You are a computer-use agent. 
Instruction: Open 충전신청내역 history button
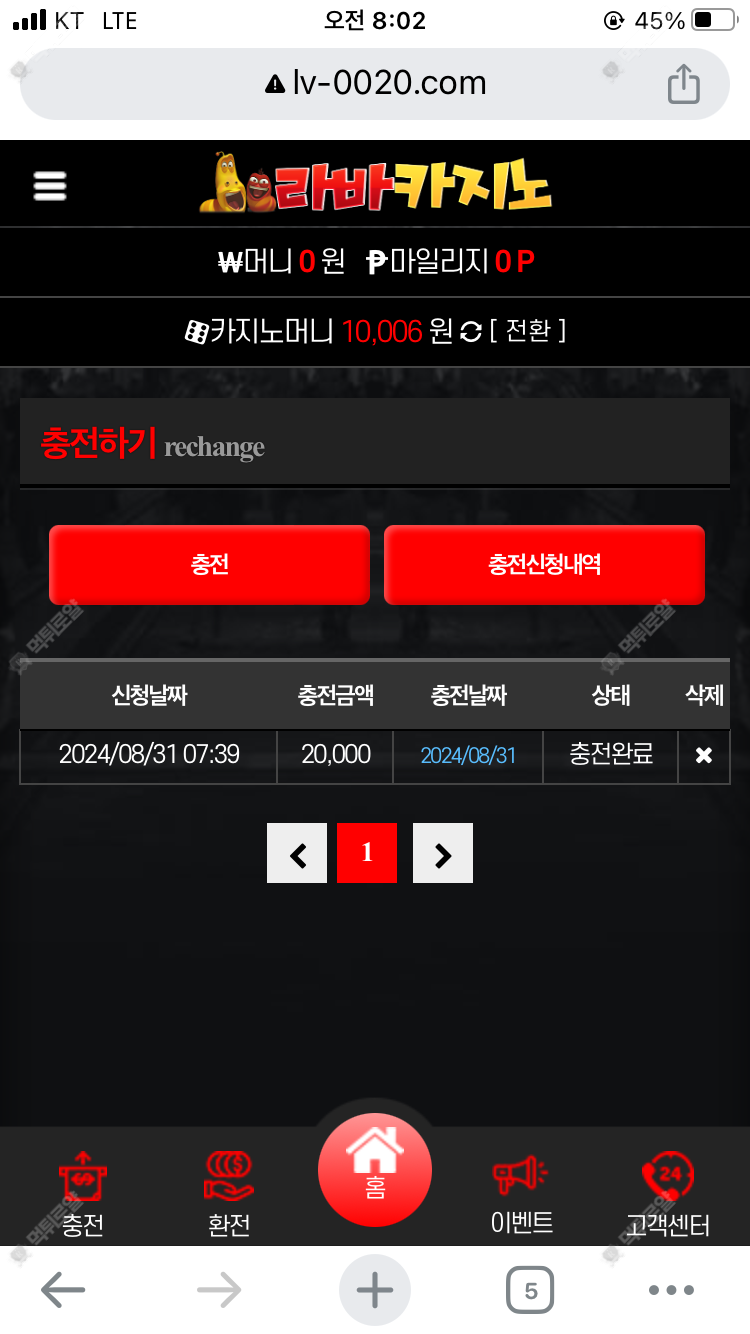tap(545, 565)
